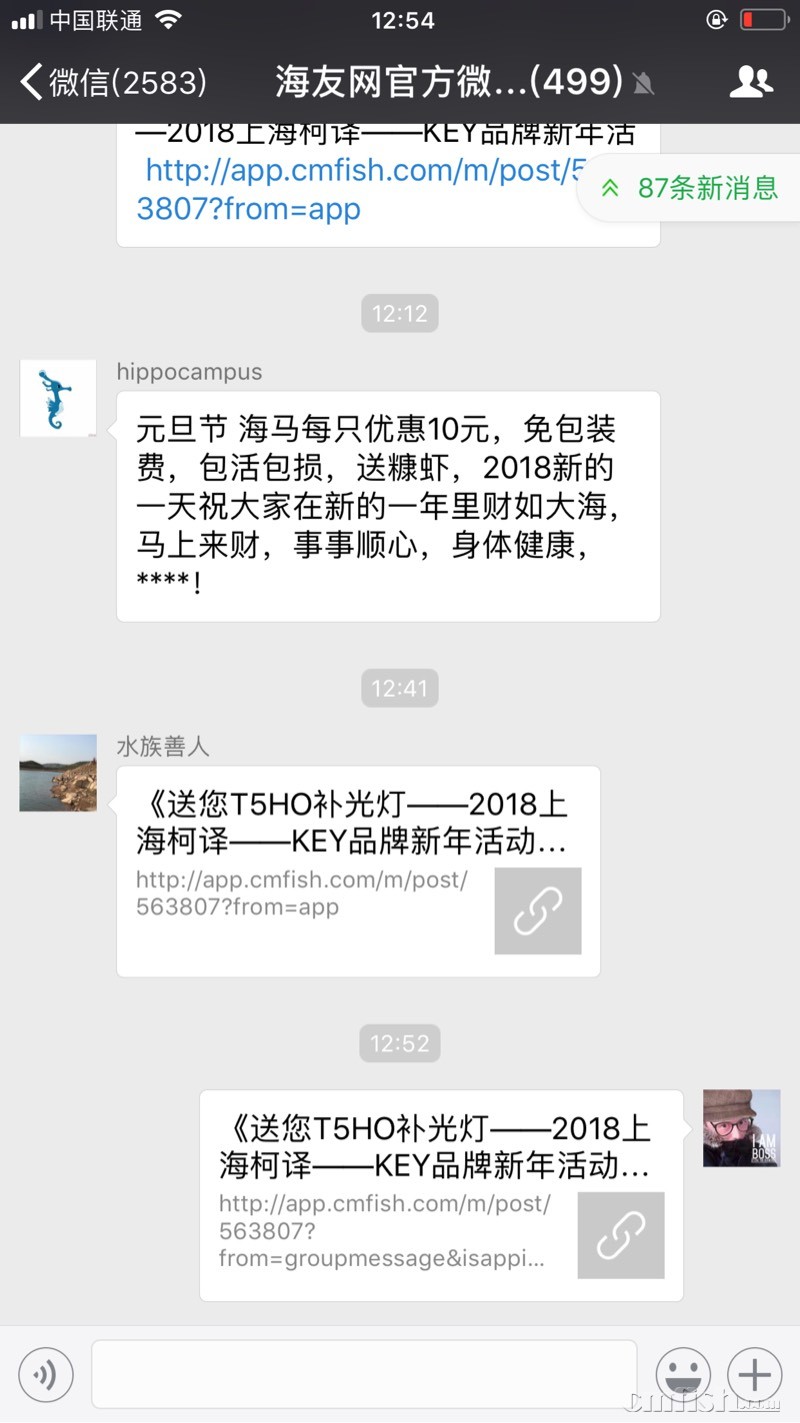Open 水族善人's profile avatar
The width and height of the screenshot is (800, 1423).
(x=57, y=772)
